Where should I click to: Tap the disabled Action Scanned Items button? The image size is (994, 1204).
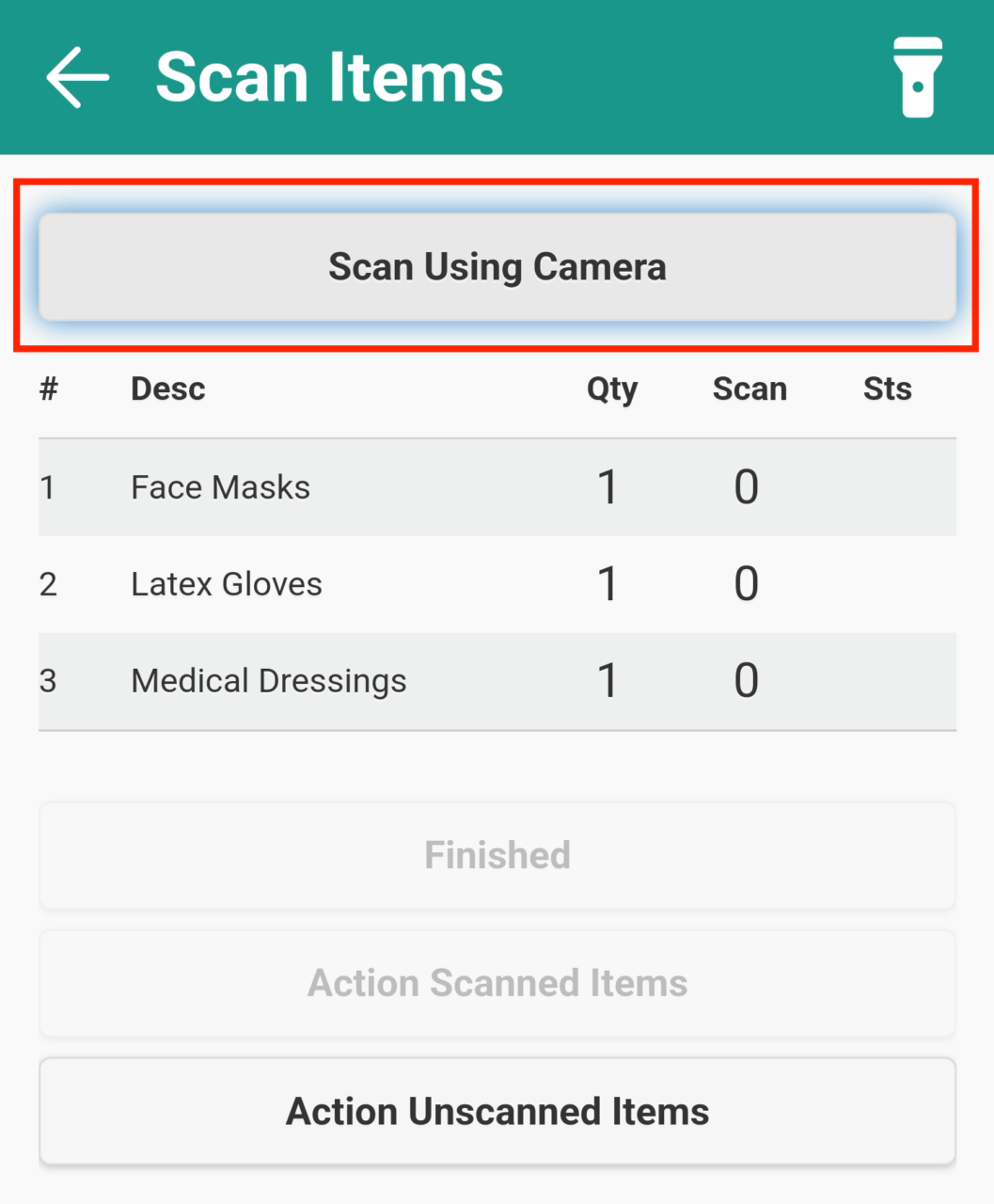tap(497, 983)
